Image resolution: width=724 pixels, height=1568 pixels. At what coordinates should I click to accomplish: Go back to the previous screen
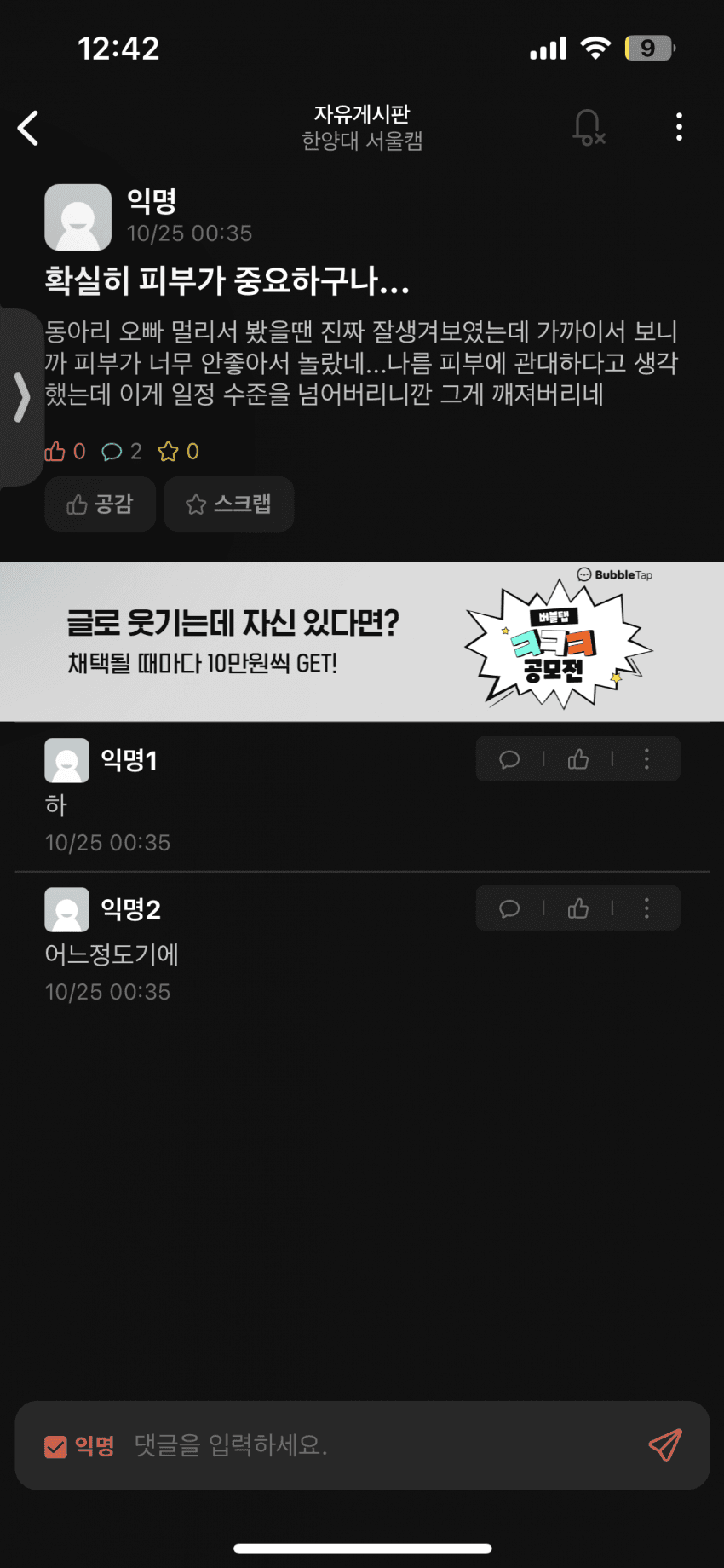[29, 129]
